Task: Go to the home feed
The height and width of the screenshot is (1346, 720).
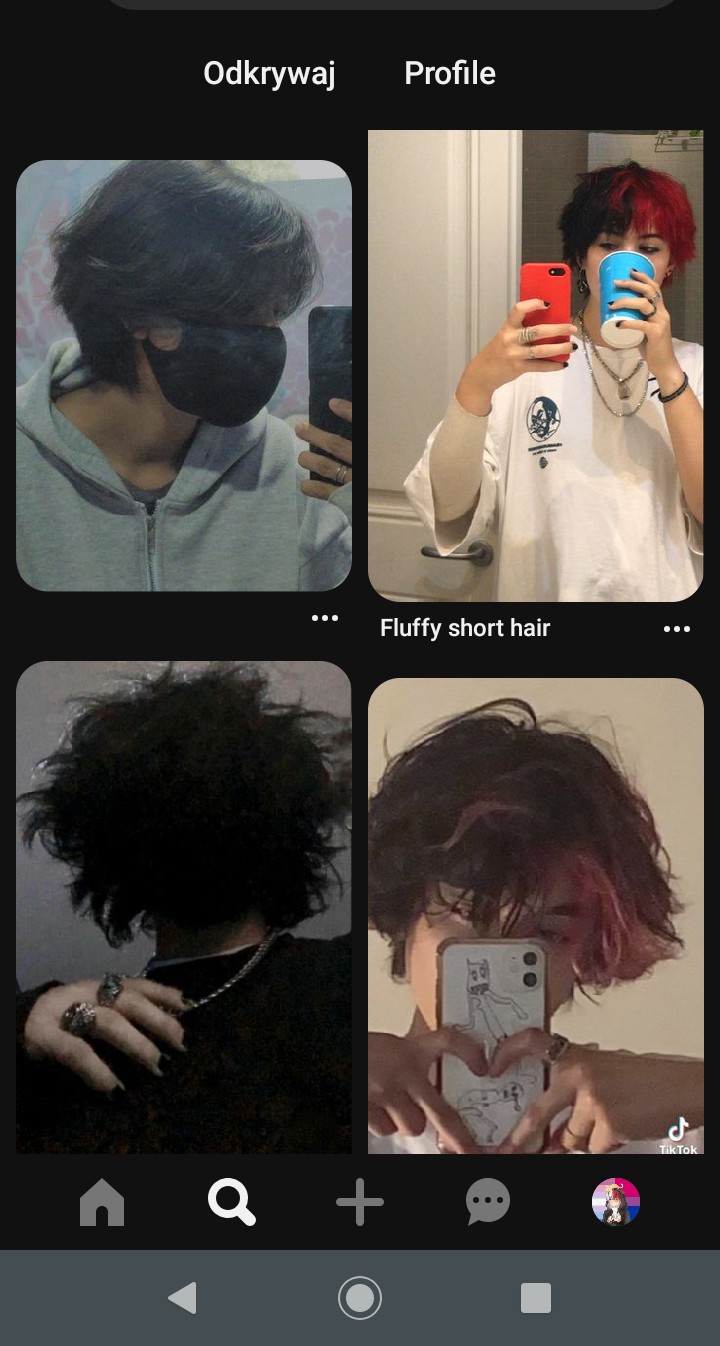Action: point(102,1202)
